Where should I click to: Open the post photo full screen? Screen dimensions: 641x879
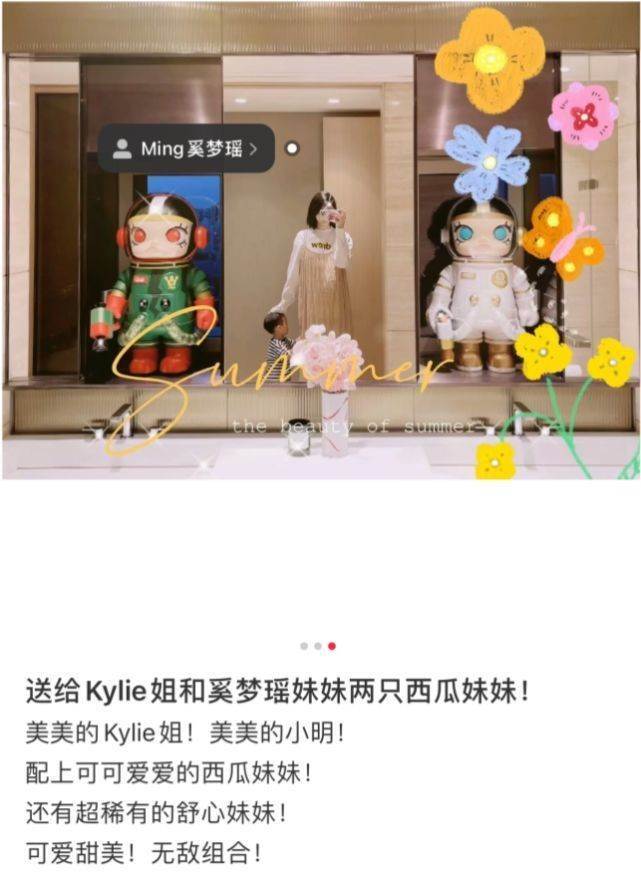[320, 300]
